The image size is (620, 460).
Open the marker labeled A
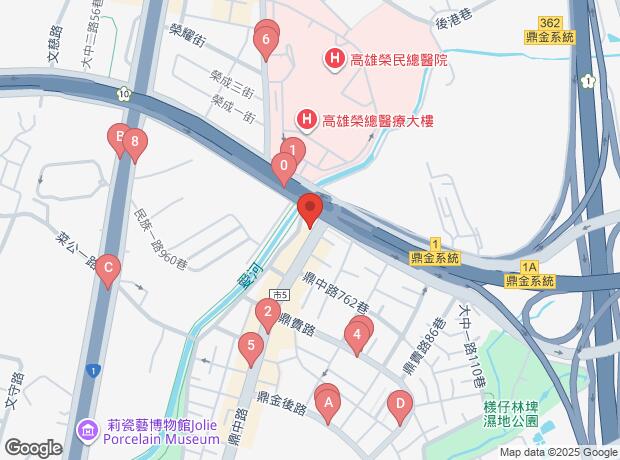[328, 404]
